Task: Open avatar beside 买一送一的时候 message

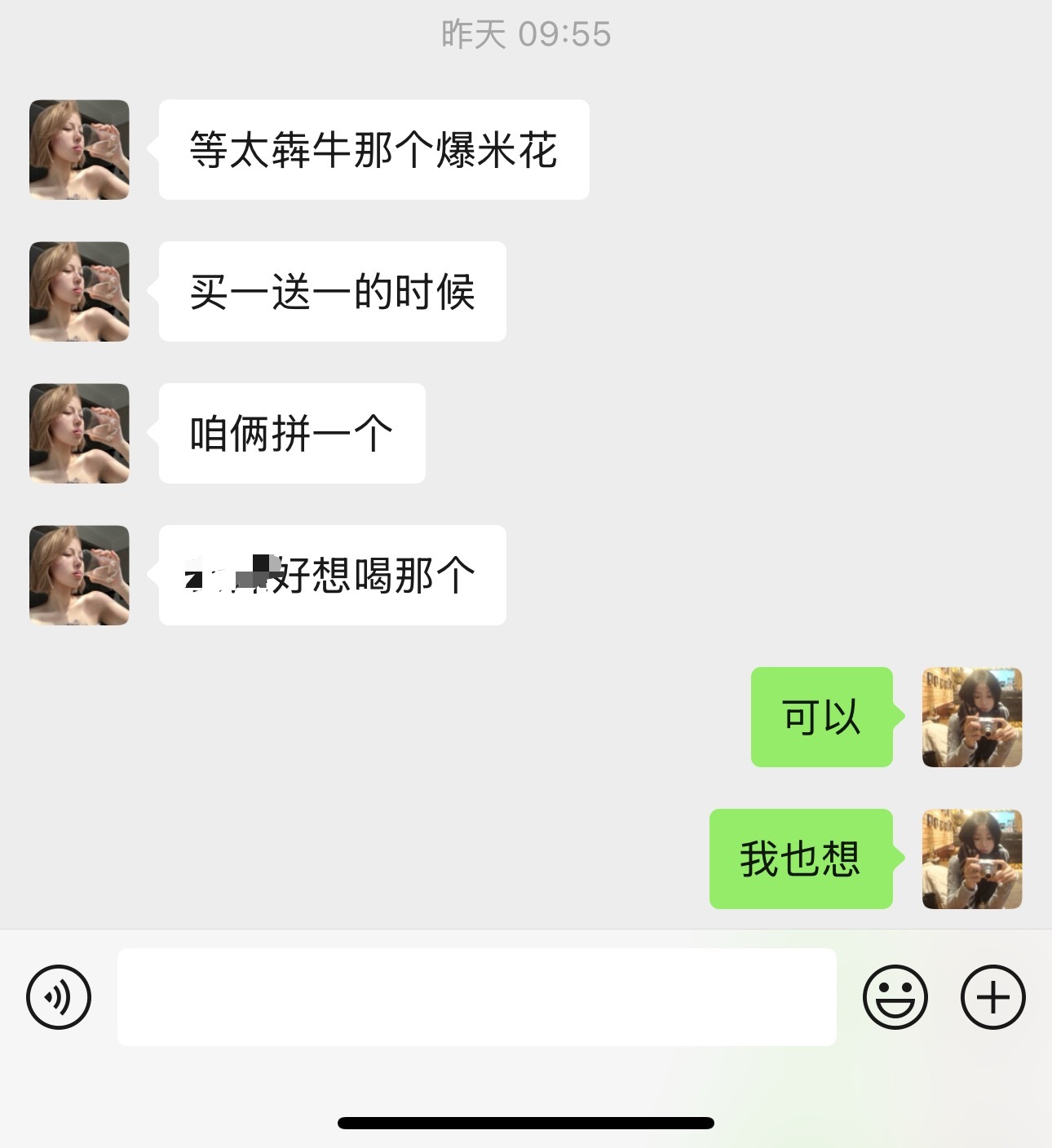Action: 79,291
